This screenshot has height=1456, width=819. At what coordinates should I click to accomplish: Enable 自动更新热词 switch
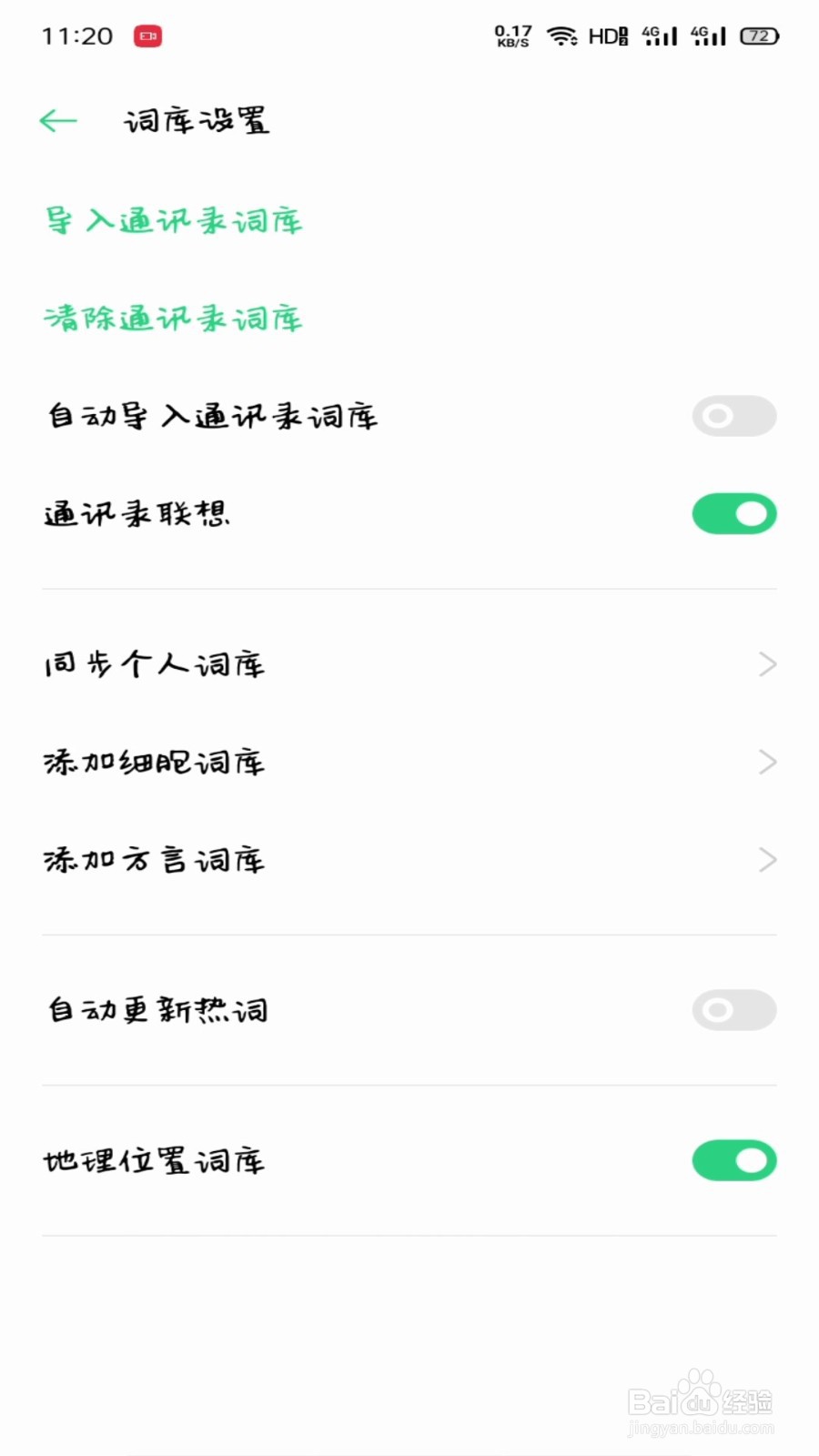coord(734,1010)
